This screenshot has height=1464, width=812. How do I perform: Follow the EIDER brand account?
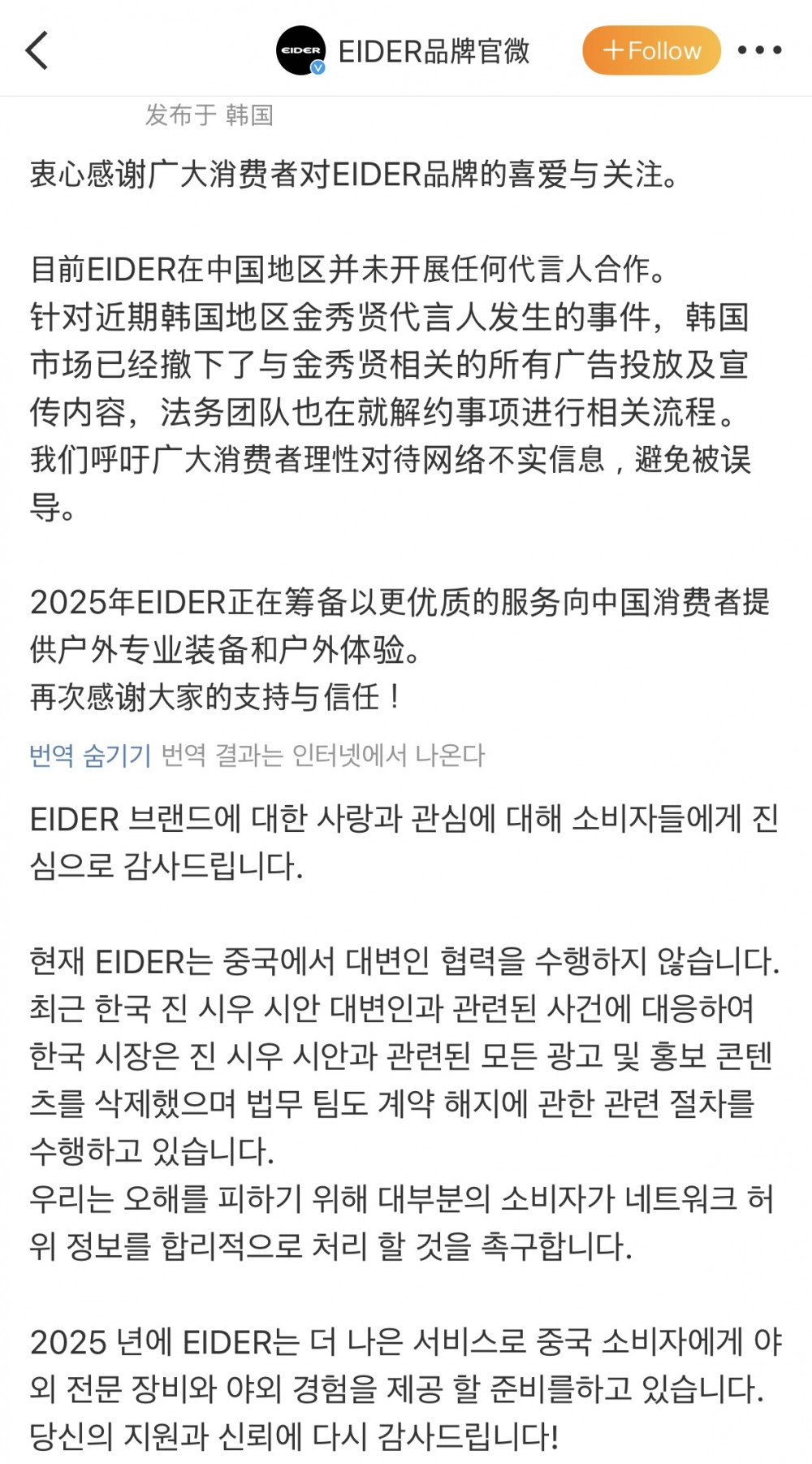[x=651, y=50]
